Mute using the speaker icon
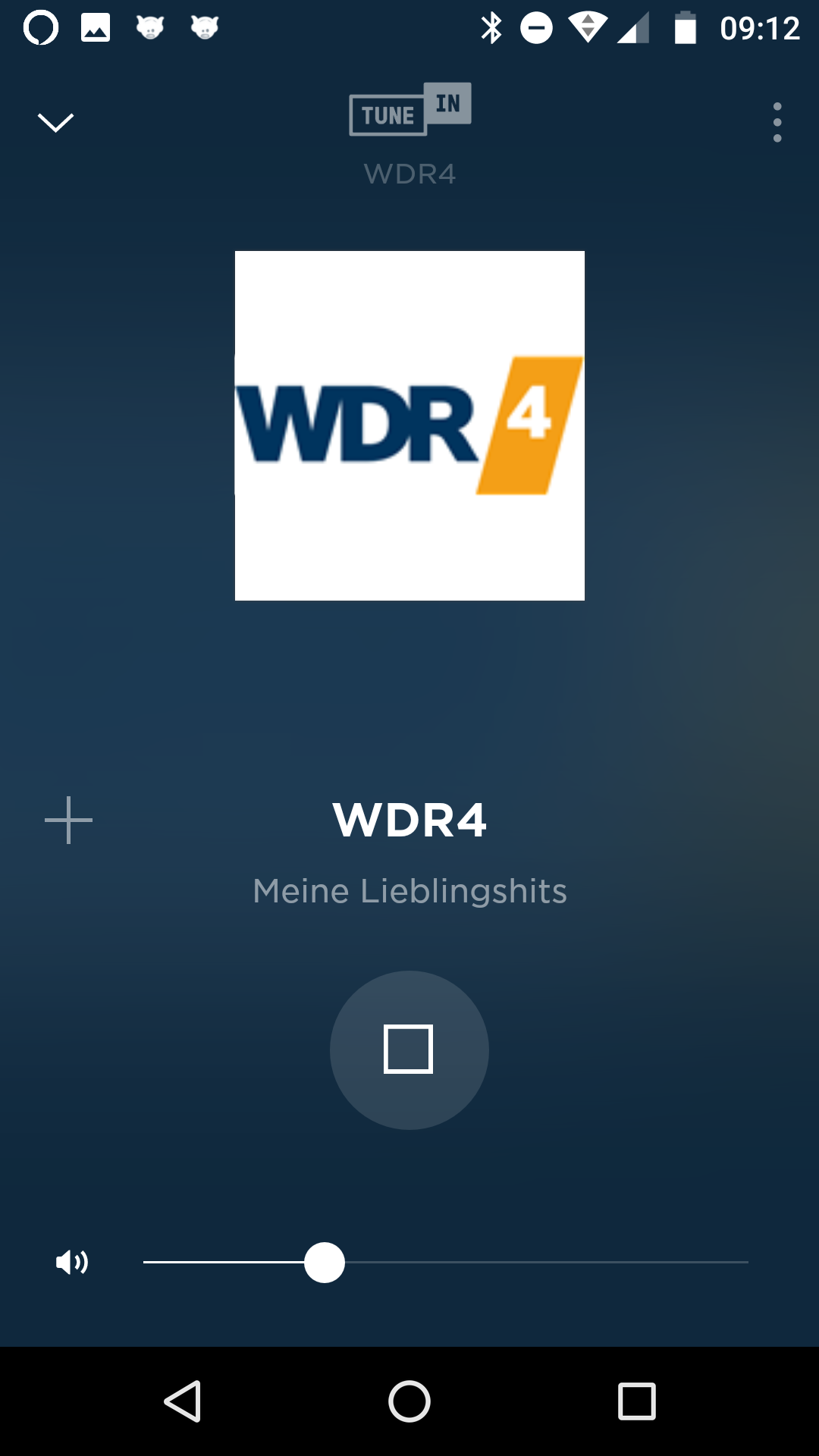The height and width of the screenshot is (1456, 819). point(72,1262)
